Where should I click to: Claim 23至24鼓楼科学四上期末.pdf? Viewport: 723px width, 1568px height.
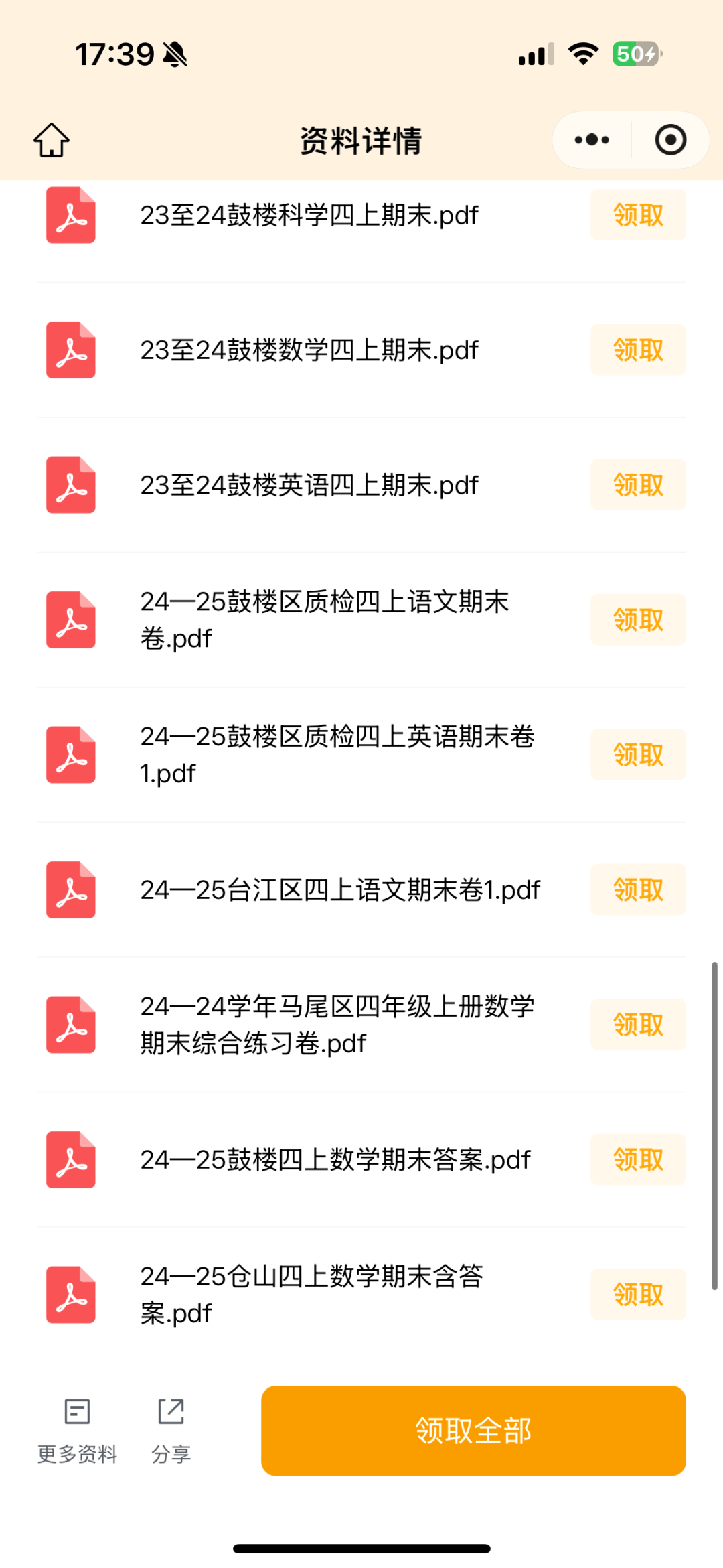[x=638, y=215]
